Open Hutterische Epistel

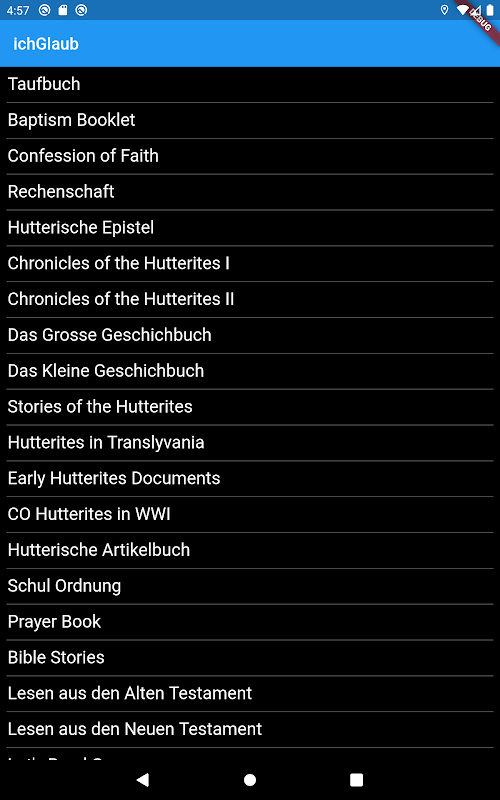[x=250, y=228]
